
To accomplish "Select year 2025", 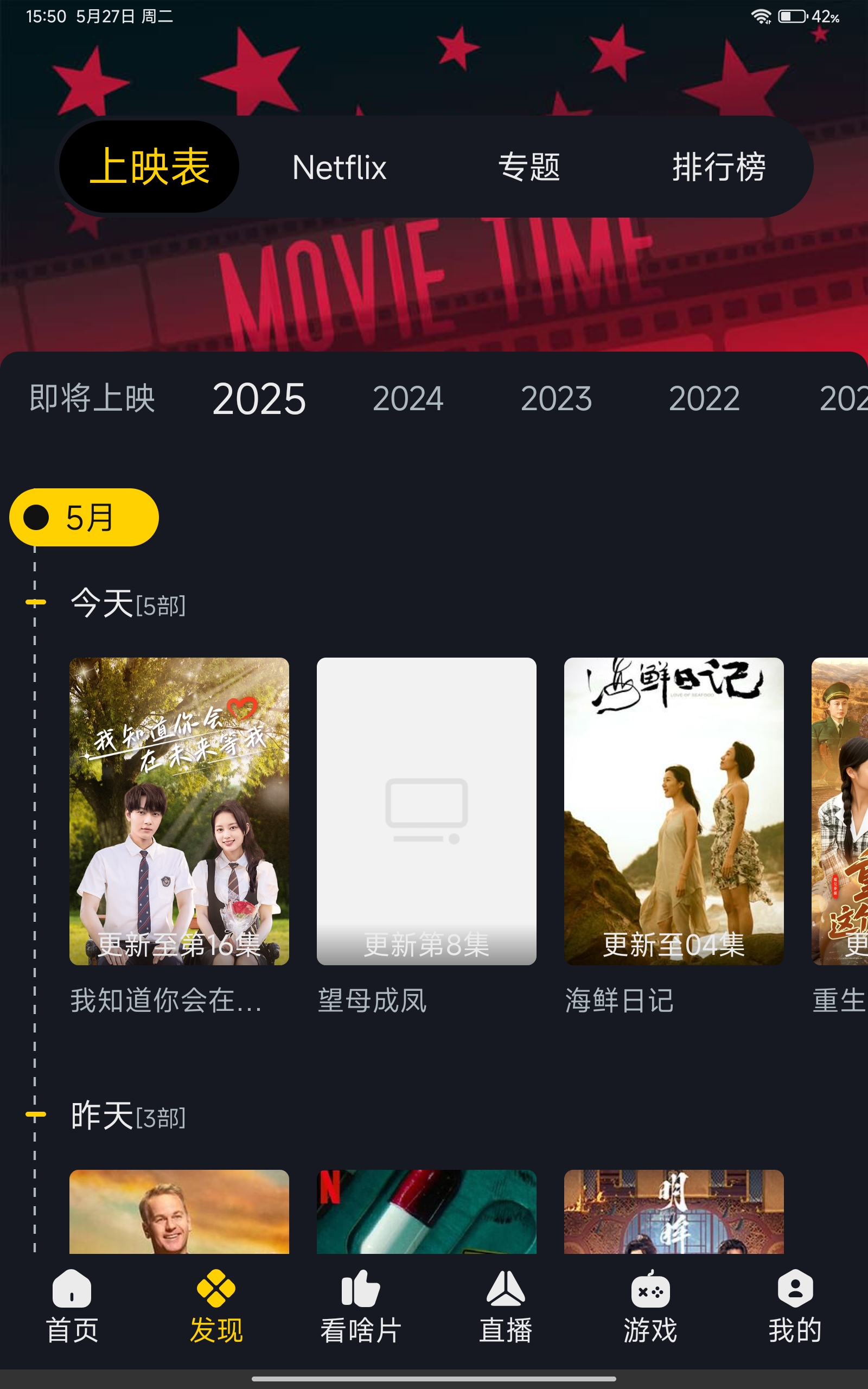I will pyautogui.click(x=259, y=398).
